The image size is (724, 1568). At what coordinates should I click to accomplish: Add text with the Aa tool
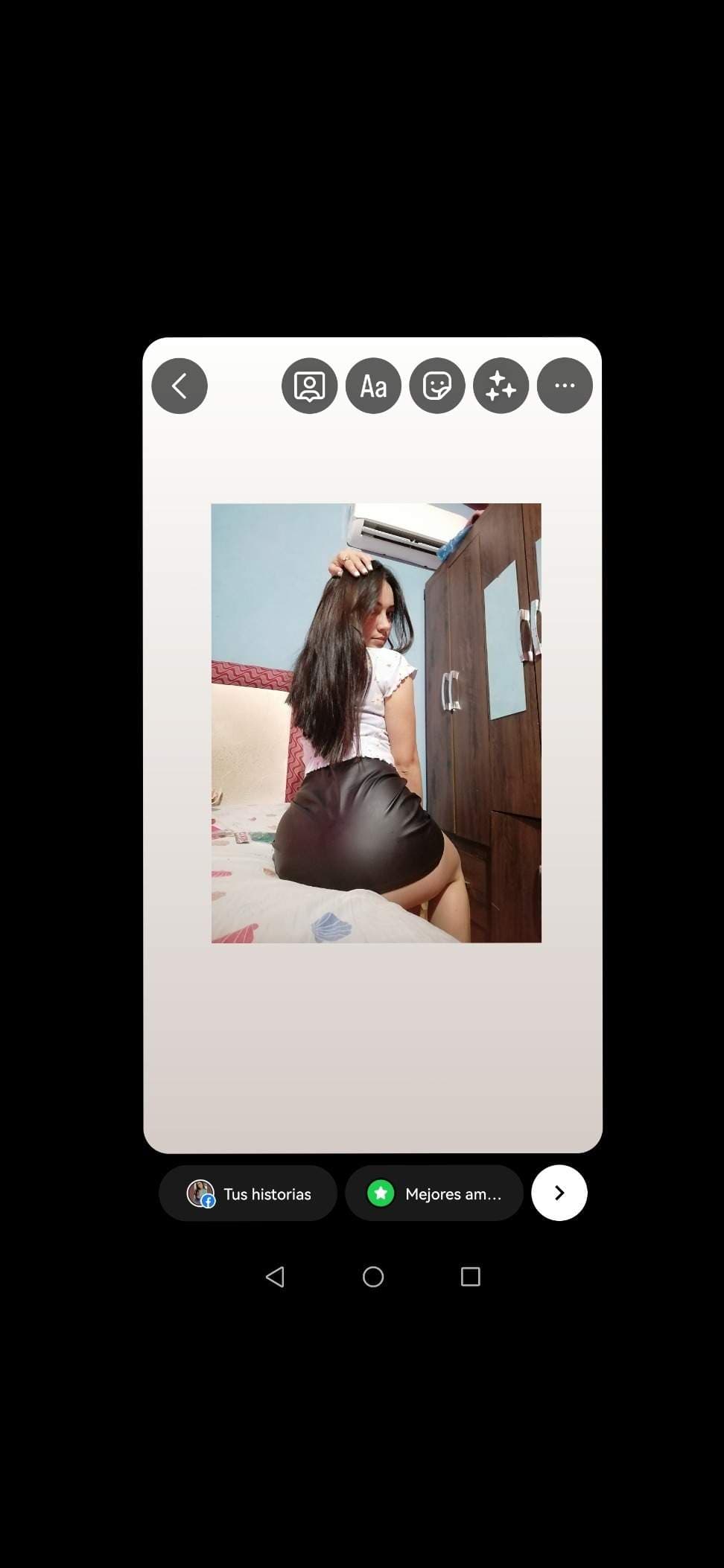pyautogui.click(x=373, y=386)
